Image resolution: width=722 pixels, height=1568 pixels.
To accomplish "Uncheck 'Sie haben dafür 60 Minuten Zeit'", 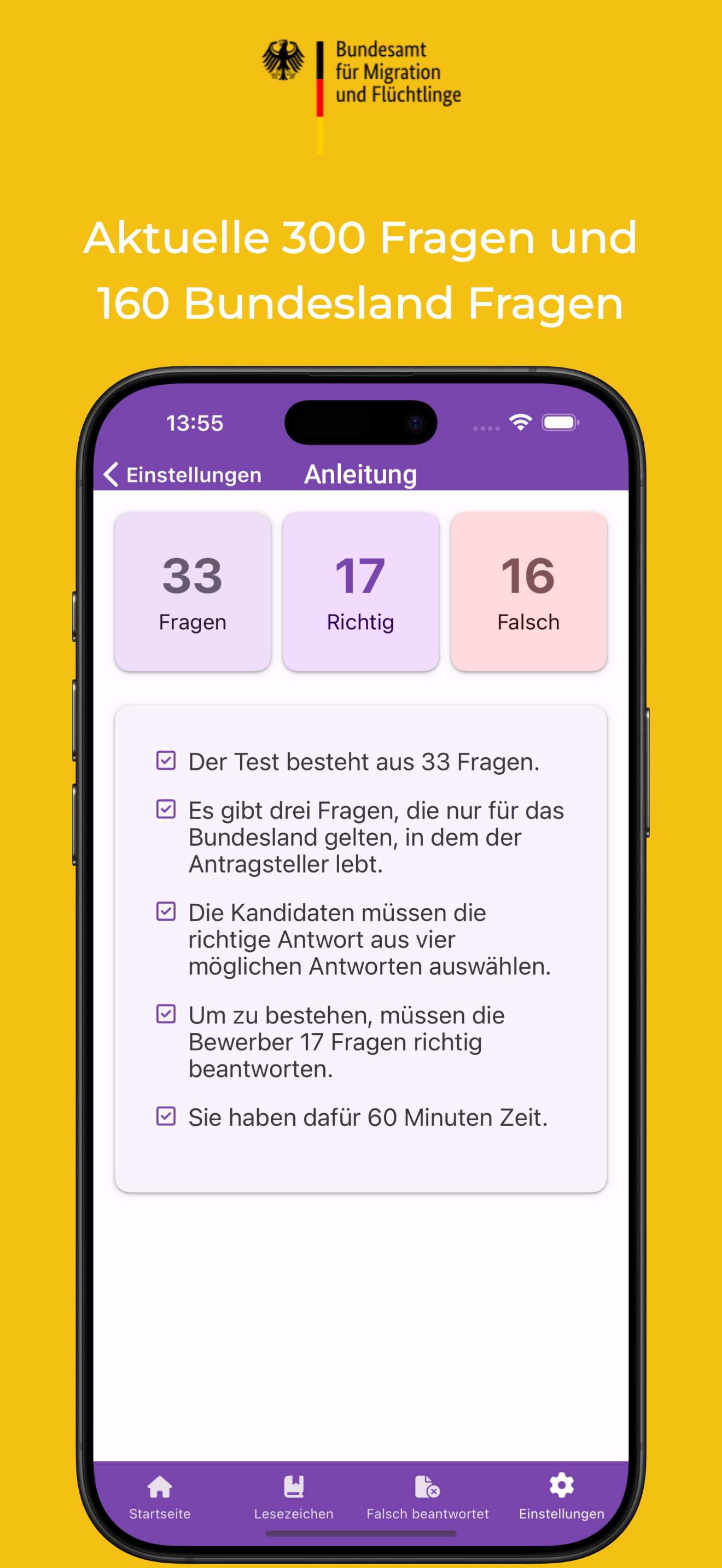I will 166,1118.
